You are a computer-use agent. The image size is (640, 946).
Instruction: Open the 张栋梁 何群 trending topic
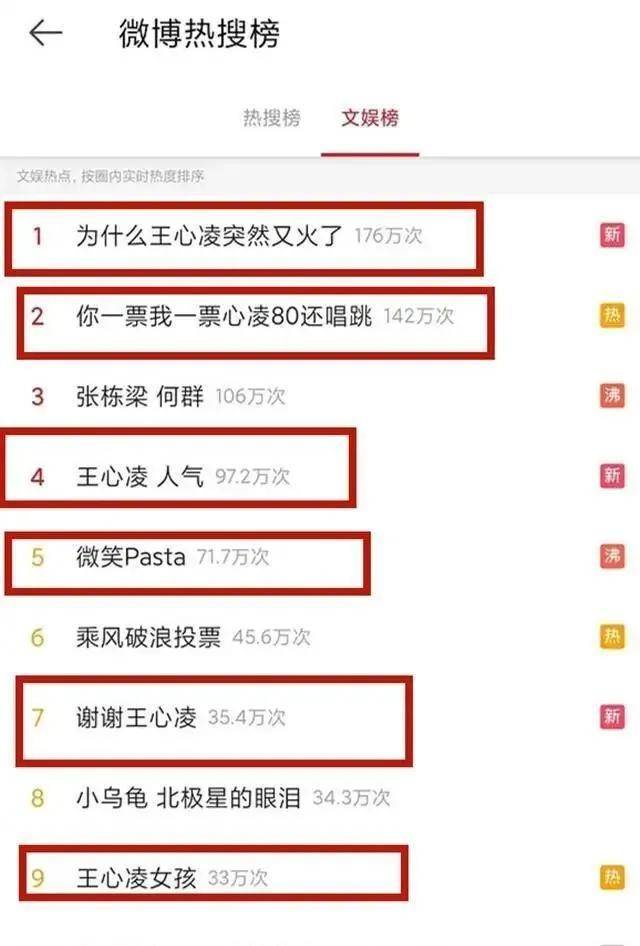tap(140, 397)
